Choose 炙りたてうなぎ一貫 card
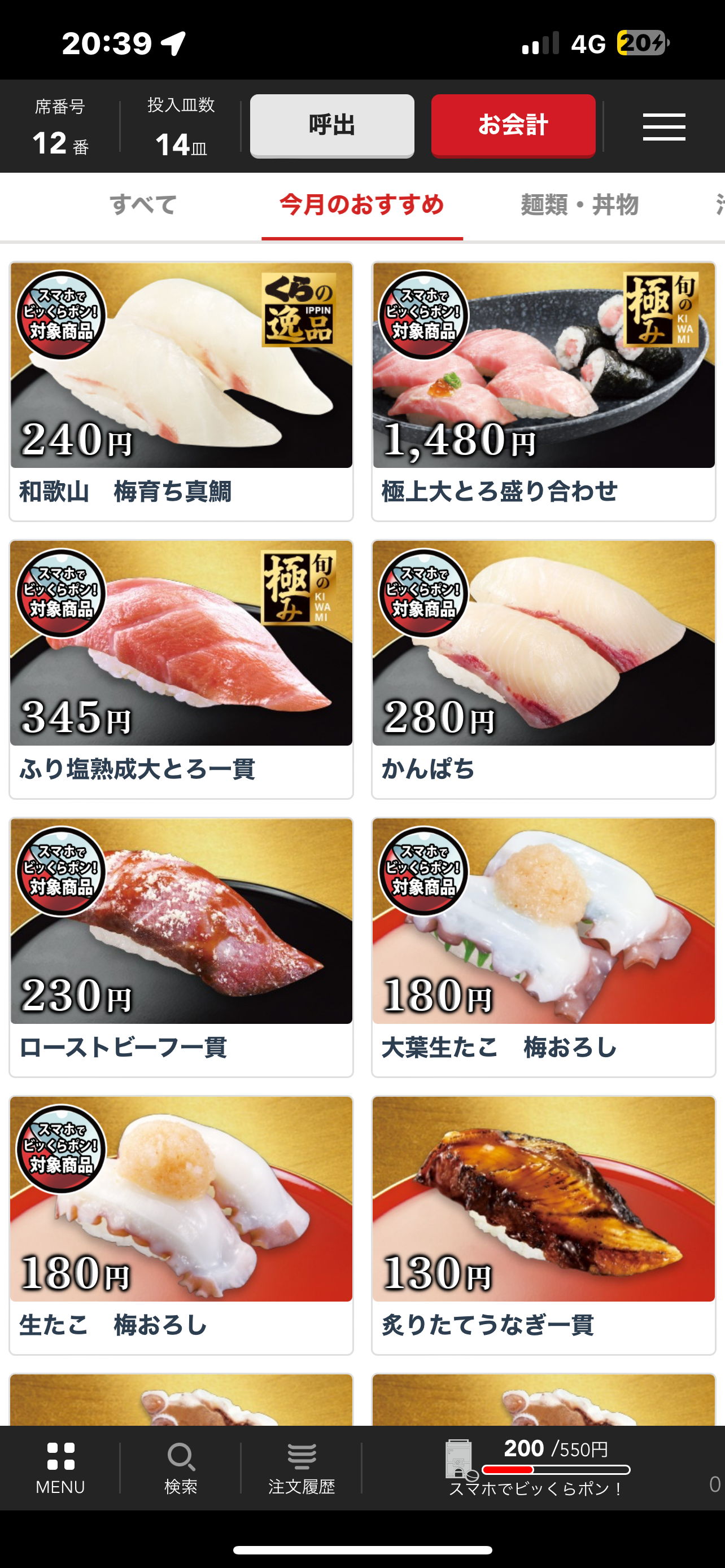This screenshot has height=1568, width=725. click(x=543, y=1225)
